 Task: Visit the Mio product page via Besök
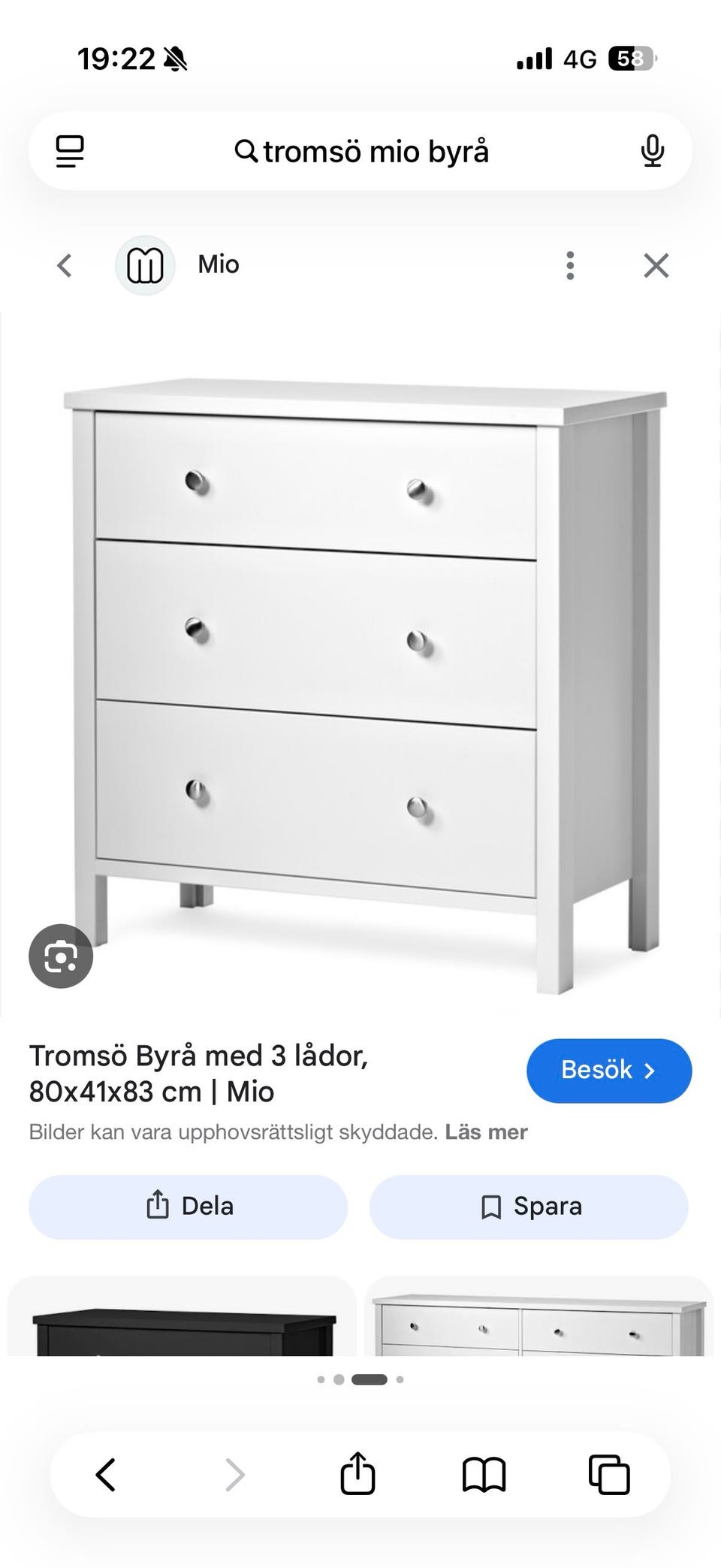tap(608, 1070)
